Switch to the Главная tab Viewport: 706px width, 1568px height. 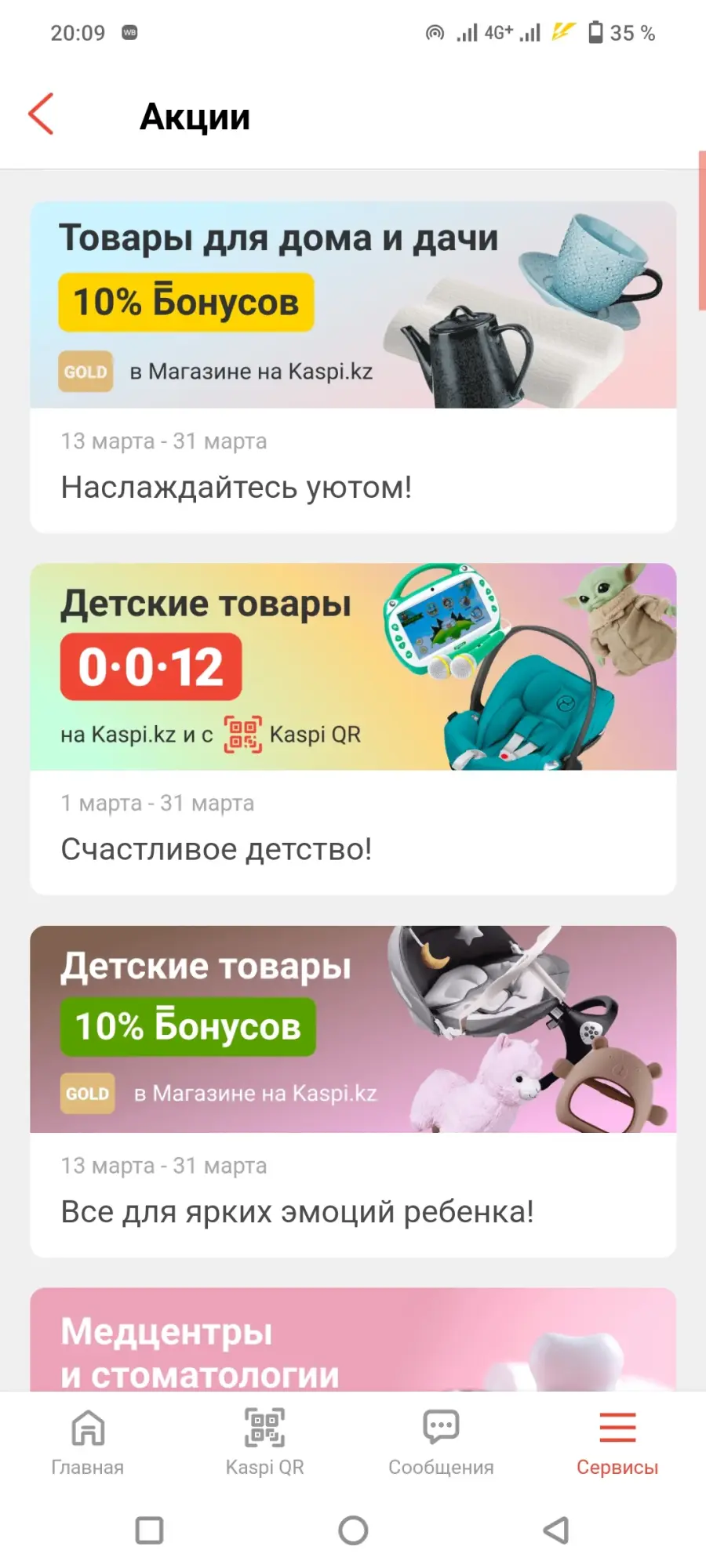(88, 1443)
